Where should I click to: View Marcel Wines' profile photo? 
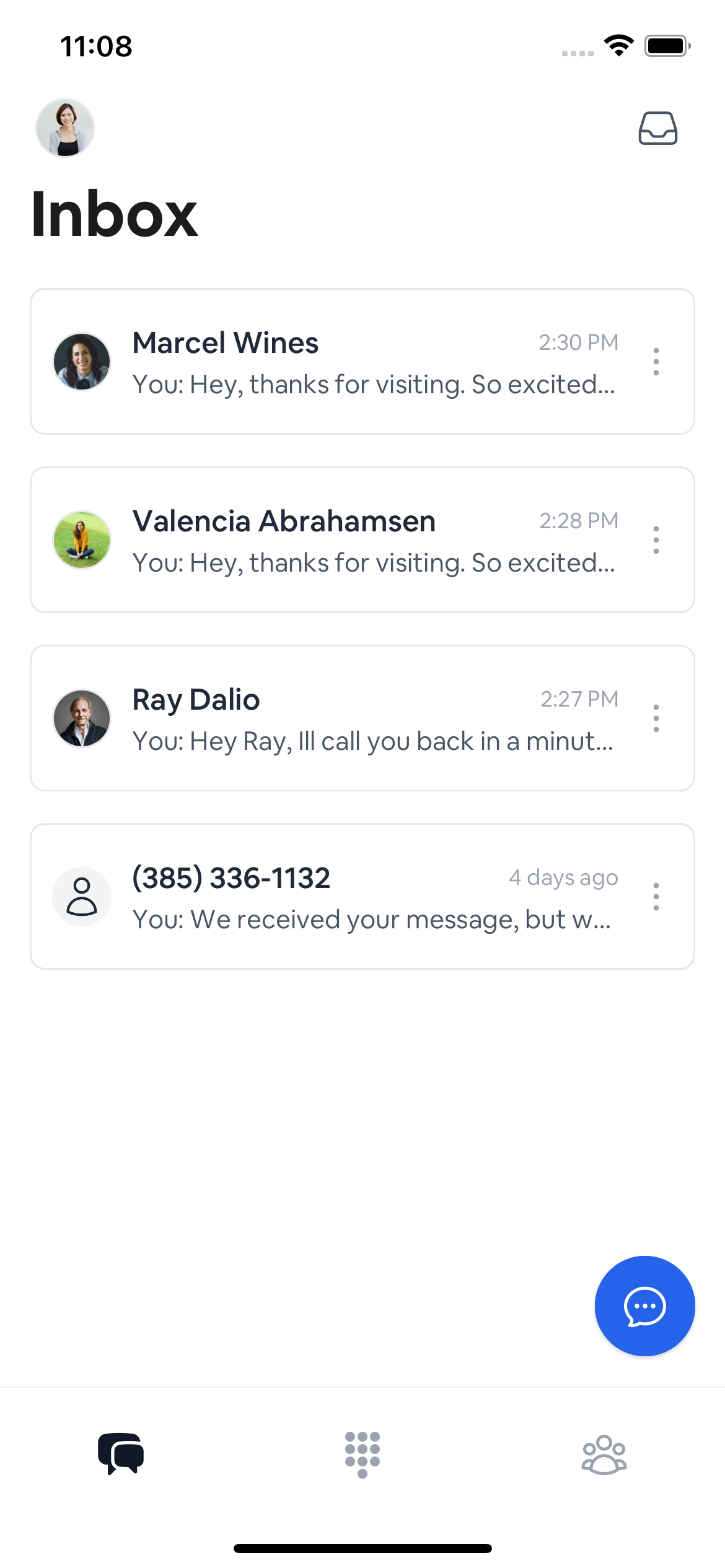82,361
